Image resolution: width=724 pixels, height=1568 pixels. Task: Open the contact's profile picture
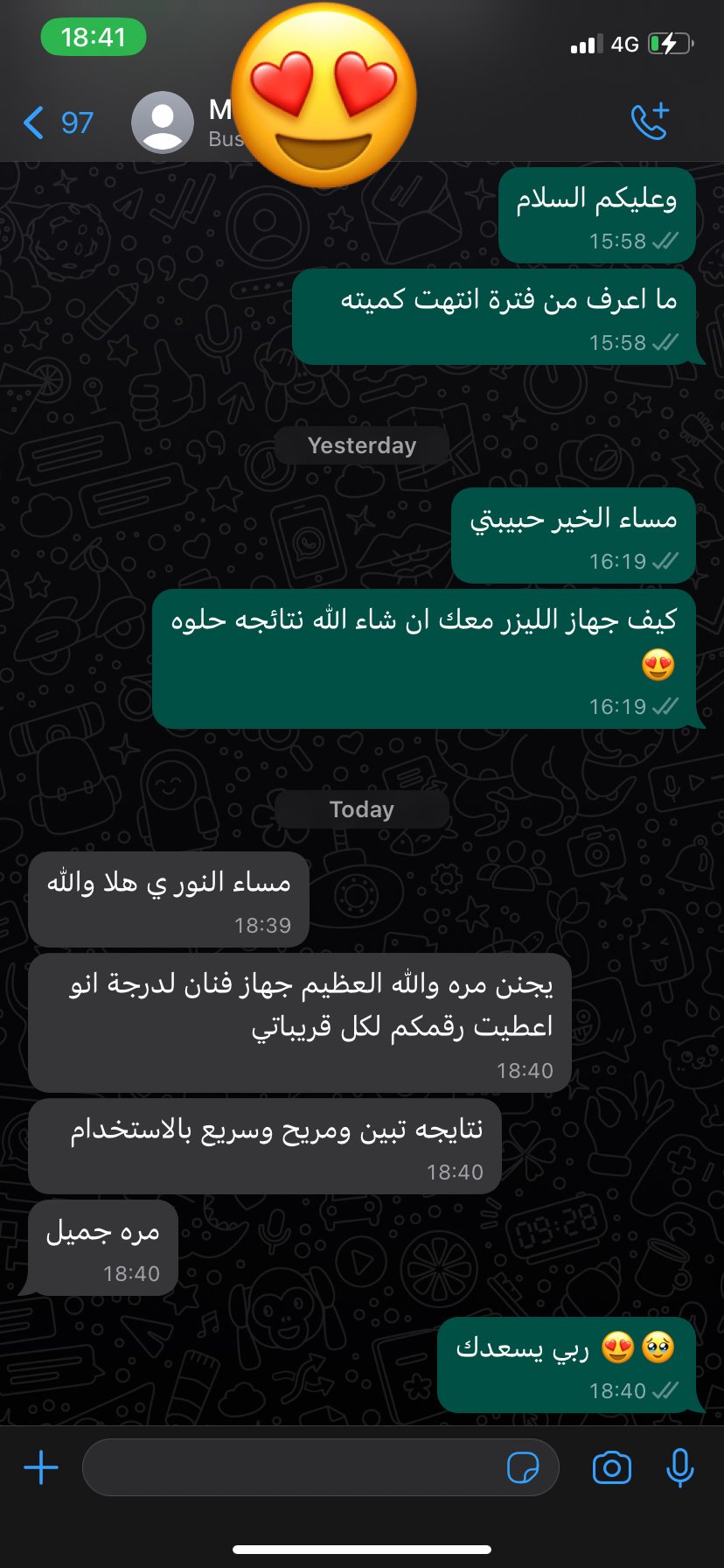tap(163, 123)
